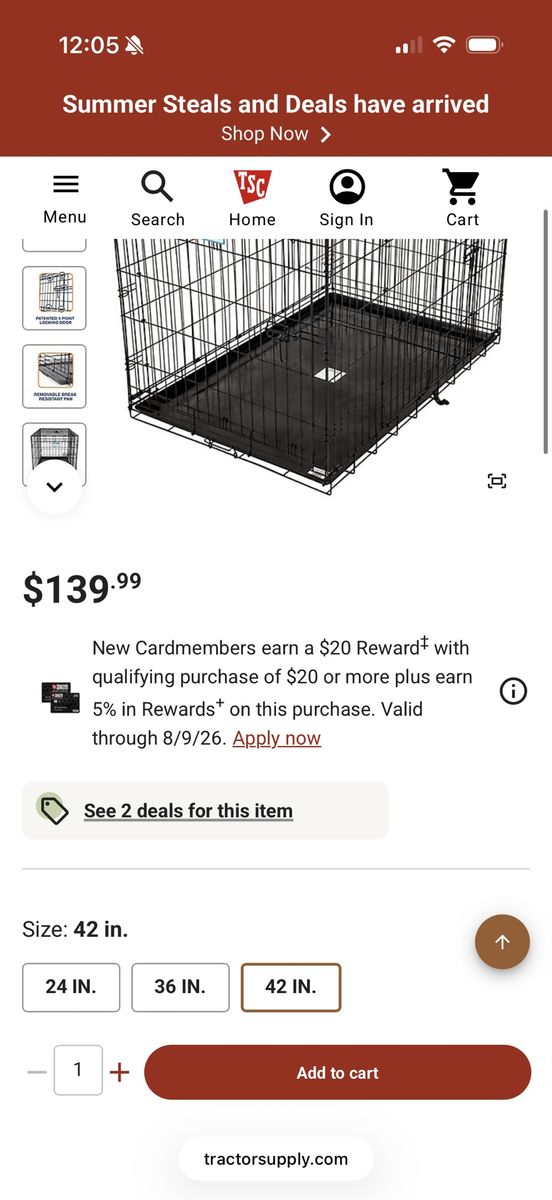Go to the TSC Home page
Image resolution: width=552 pixels, height=1200 pixels.
click(x=252, y=199)
